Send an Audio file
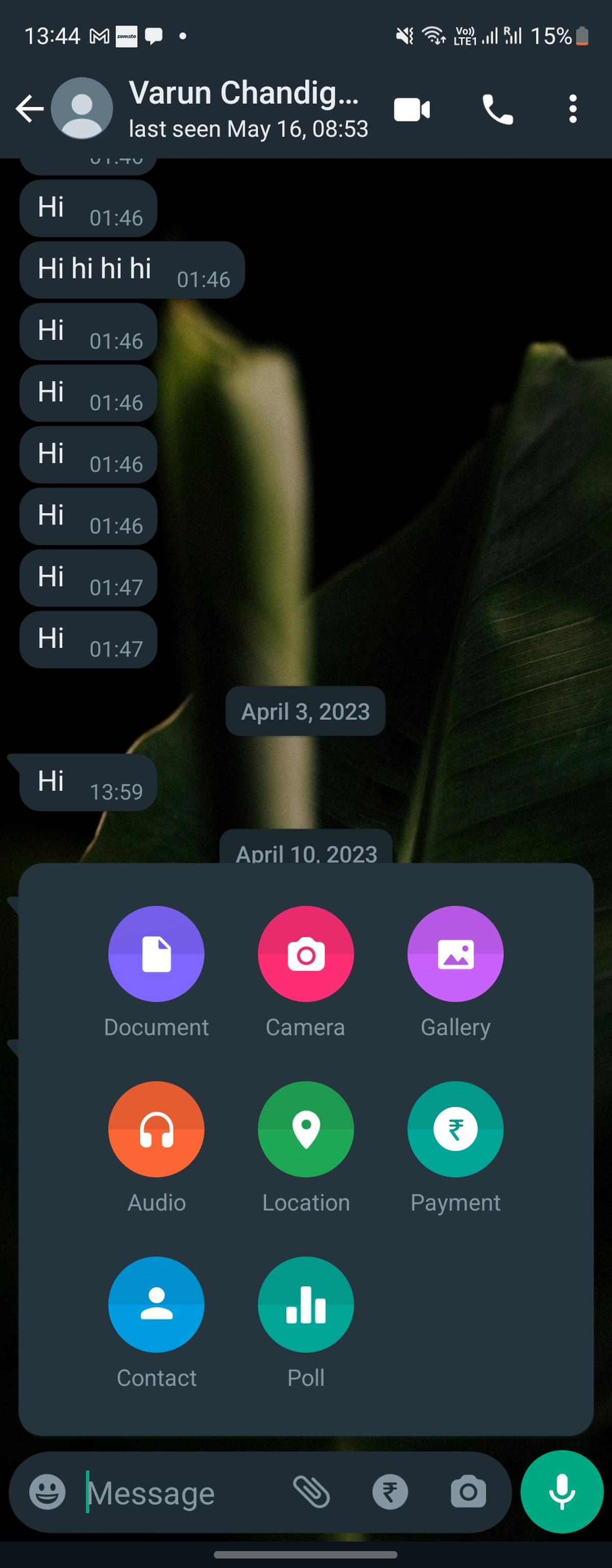Image resolution: width=612 pixels, height=1568 pixels. [157, 1128]
